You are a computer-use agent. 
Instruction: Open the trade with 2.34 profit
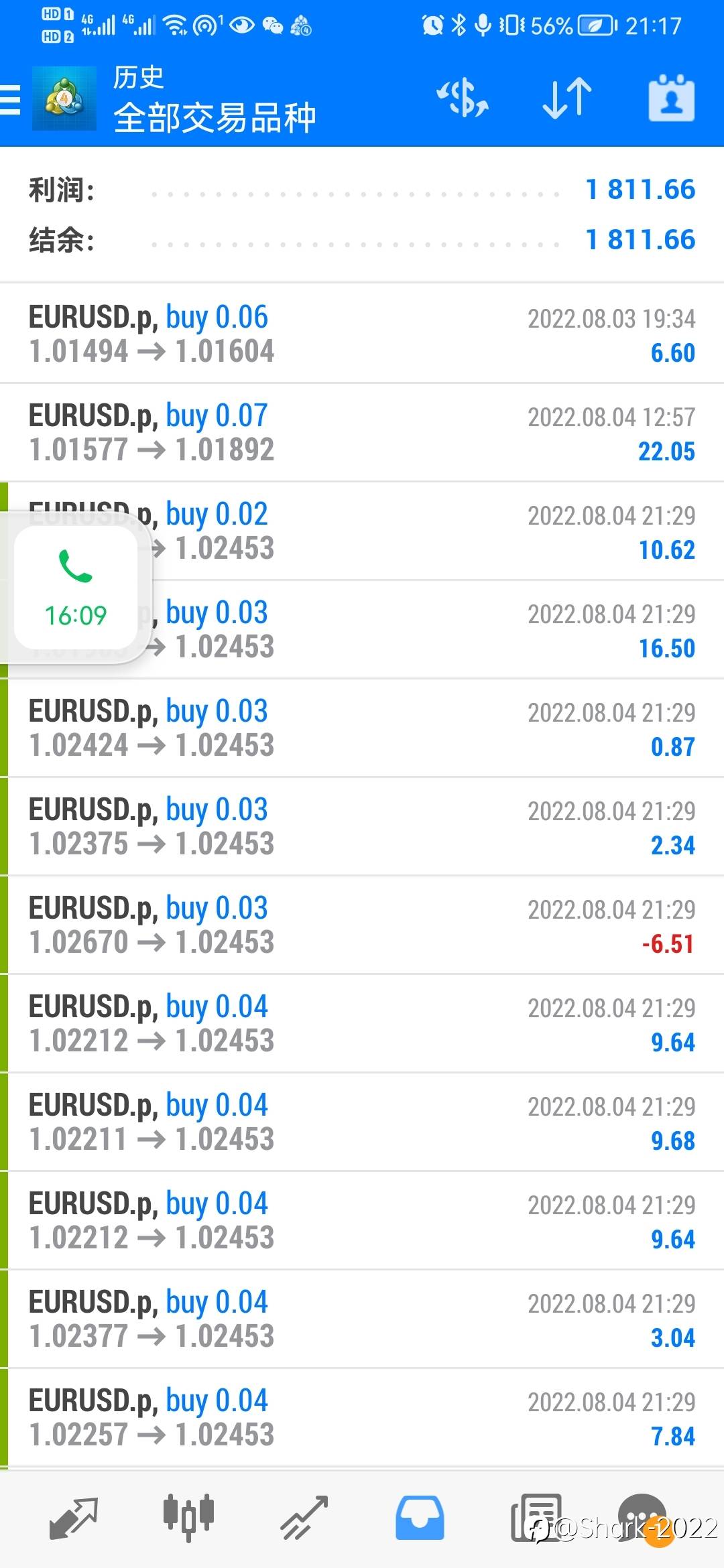(362, 826)
